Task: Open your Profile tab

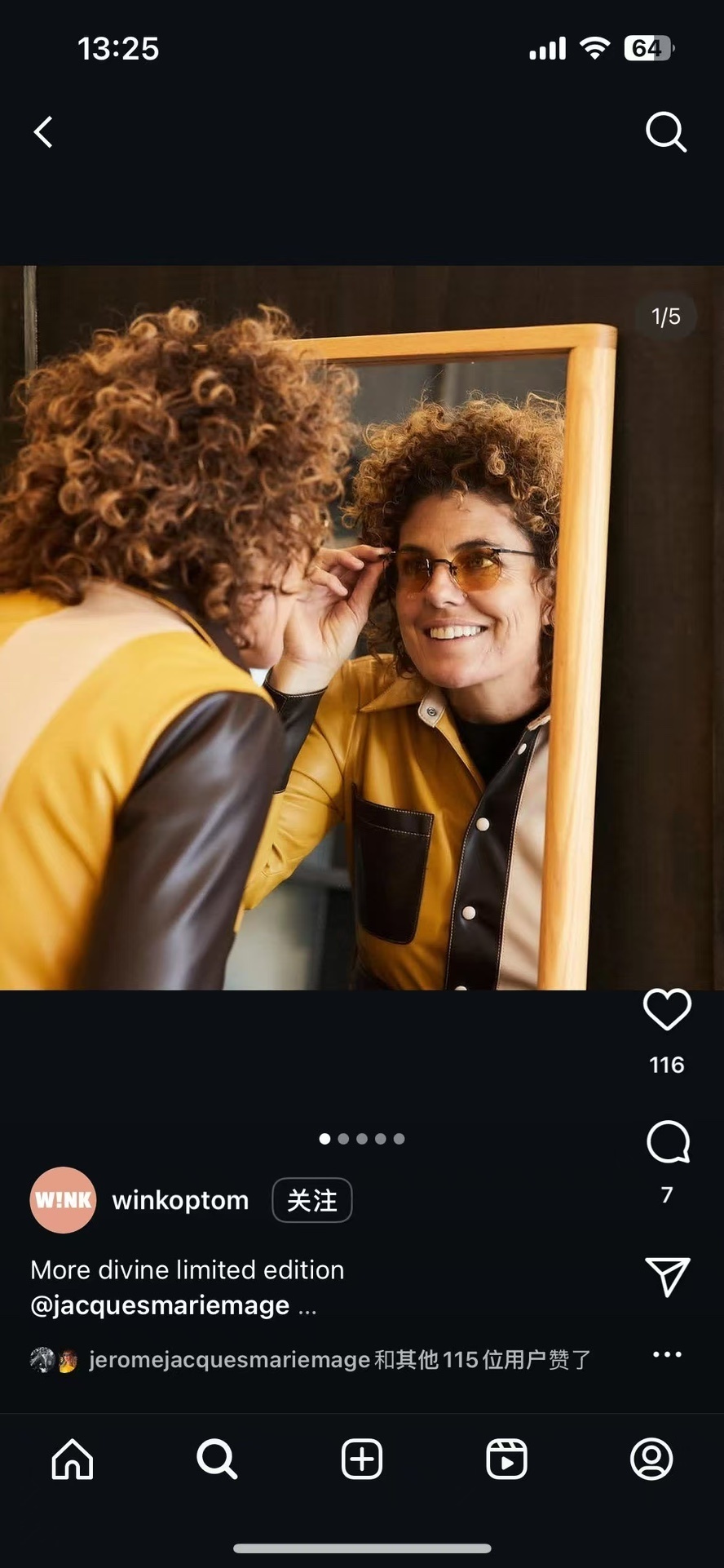Action: point(651,1459)
